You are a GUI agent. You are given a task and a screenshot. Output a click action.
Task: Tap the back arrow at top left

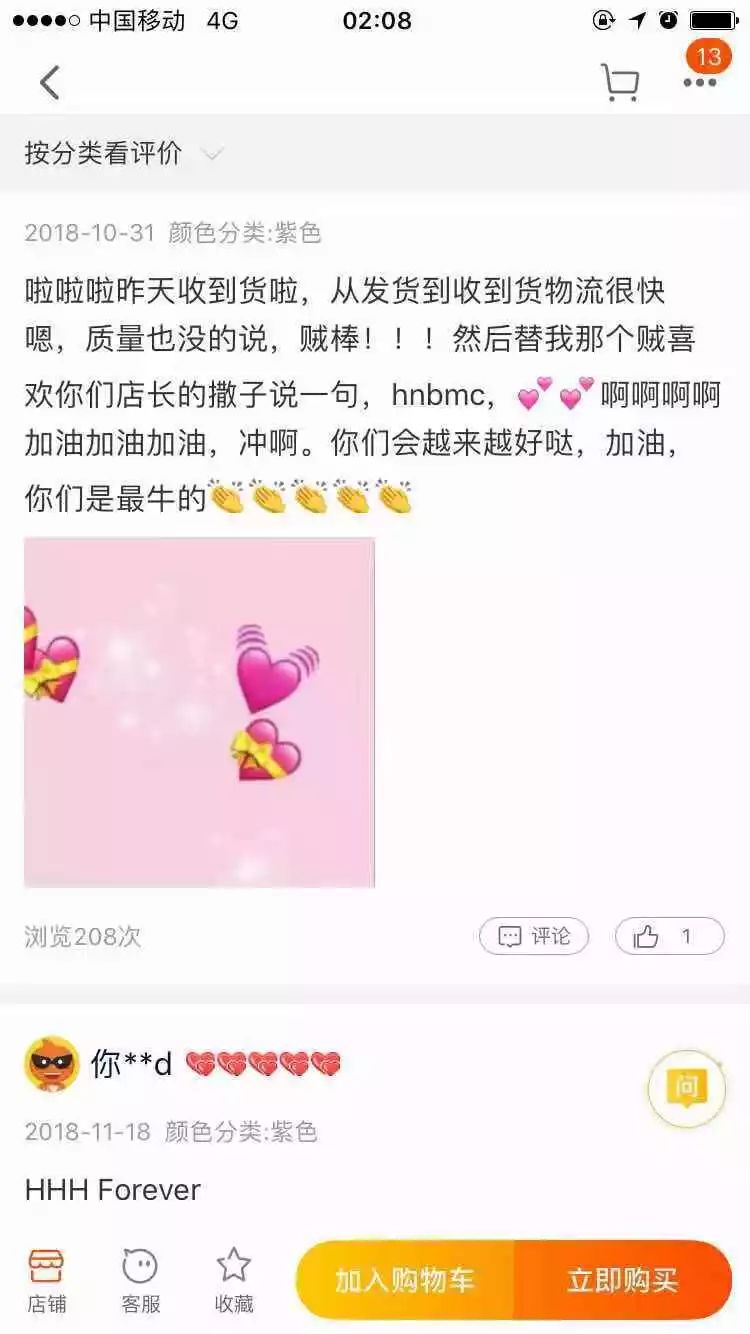coord(50,81)
